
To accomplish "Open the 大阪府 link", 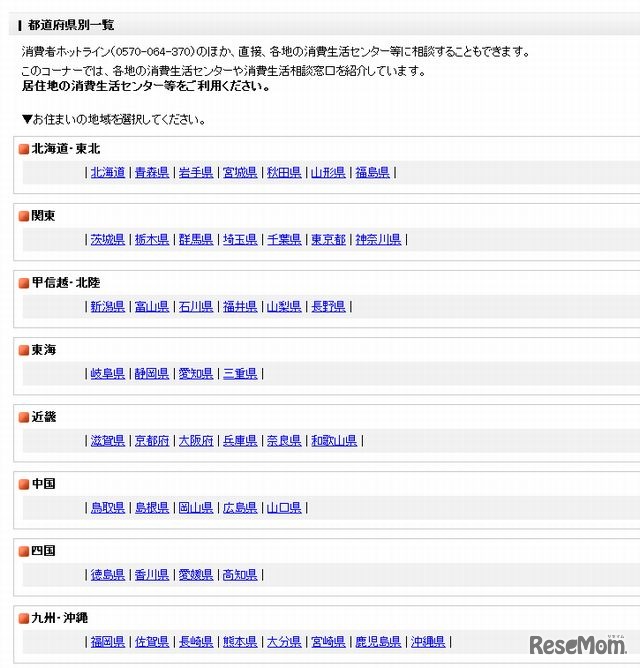I will point(196,441).
